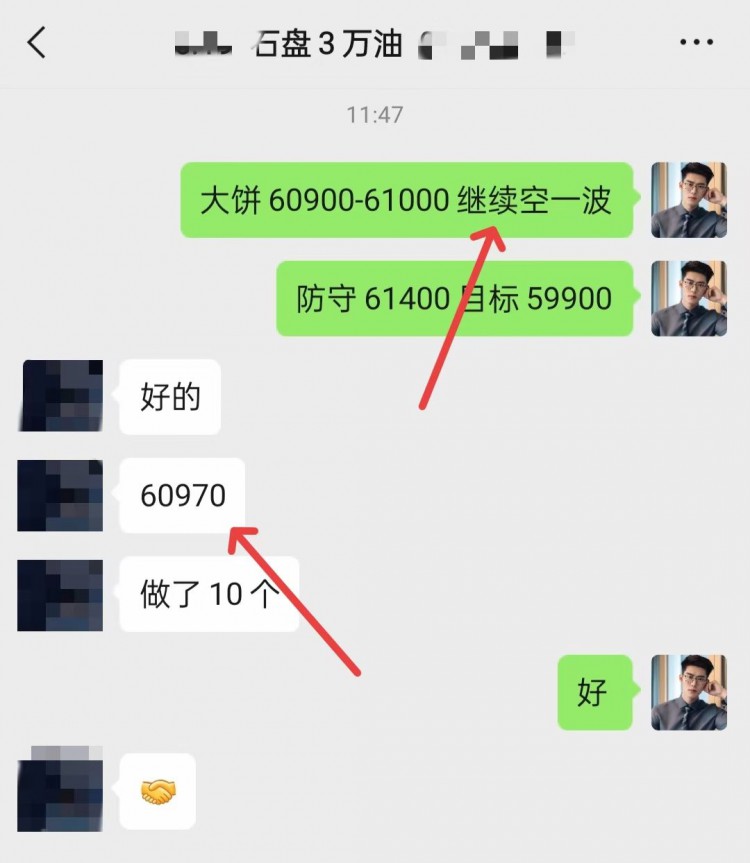Tap the avatar next to the 防守 61400 message

pos(688,298)
